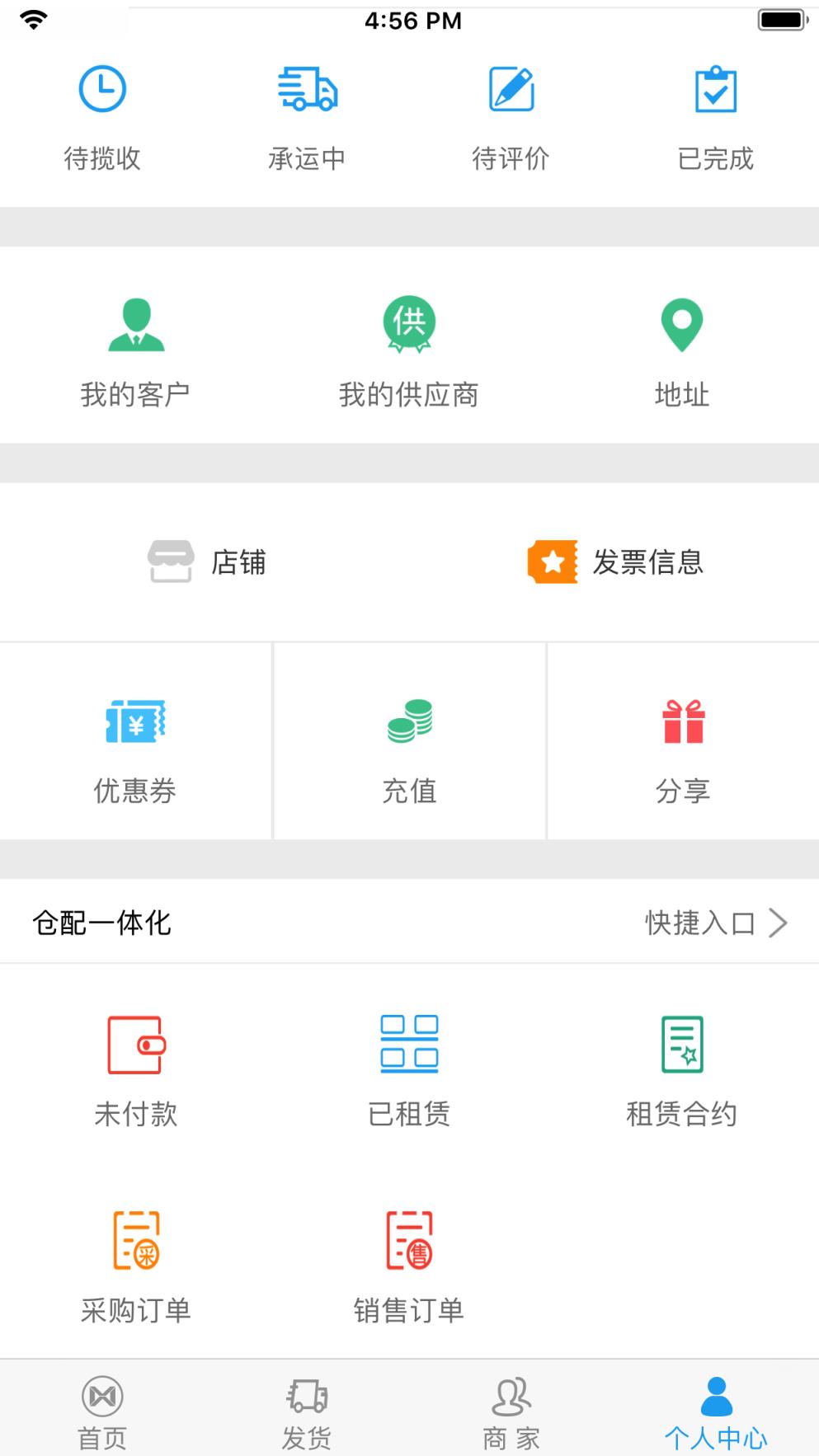Open 店铺 shop page

(206, 563)
